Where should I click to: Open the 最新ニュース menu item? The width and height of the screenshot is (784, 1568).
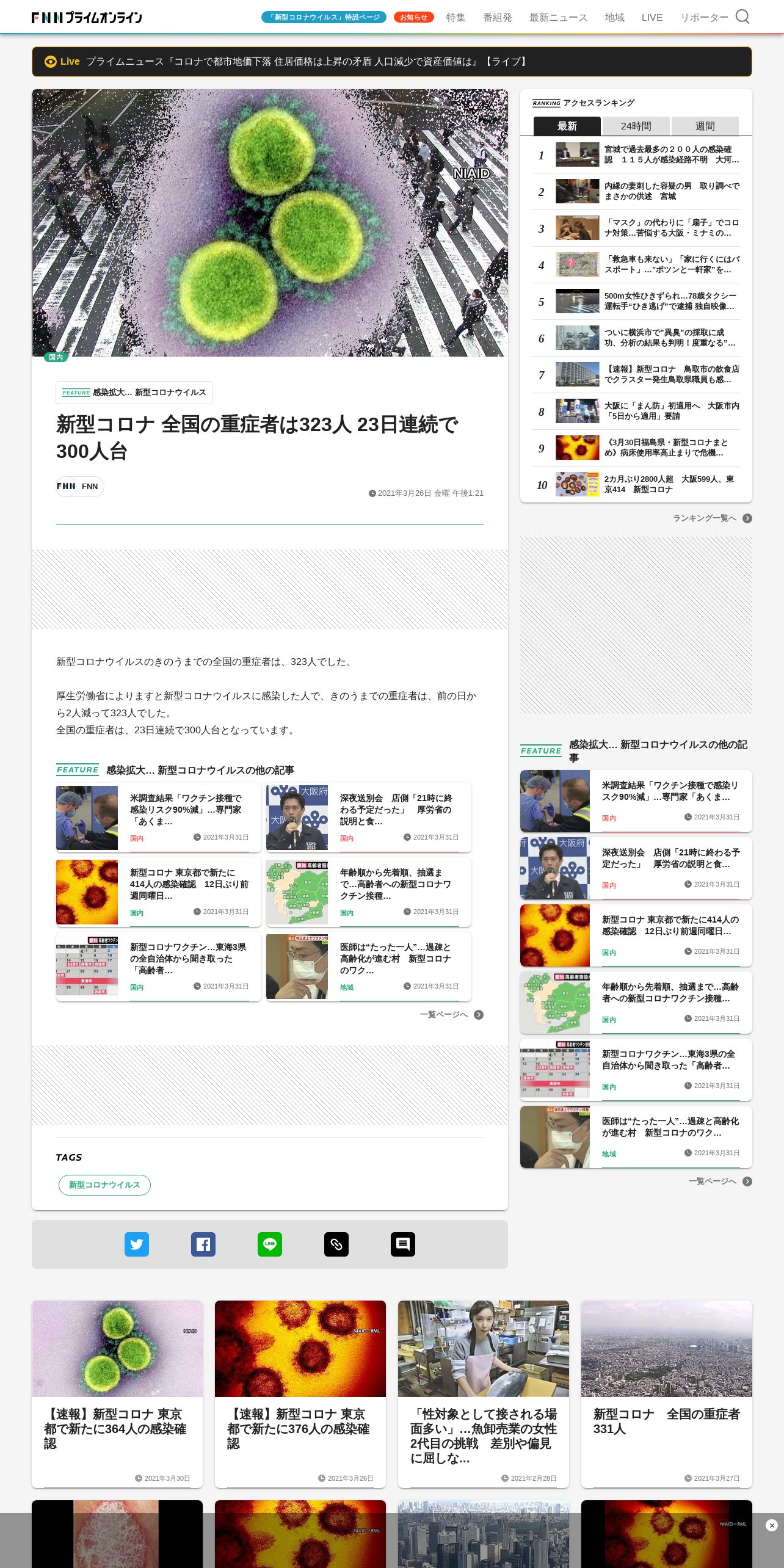pos(558,18)
